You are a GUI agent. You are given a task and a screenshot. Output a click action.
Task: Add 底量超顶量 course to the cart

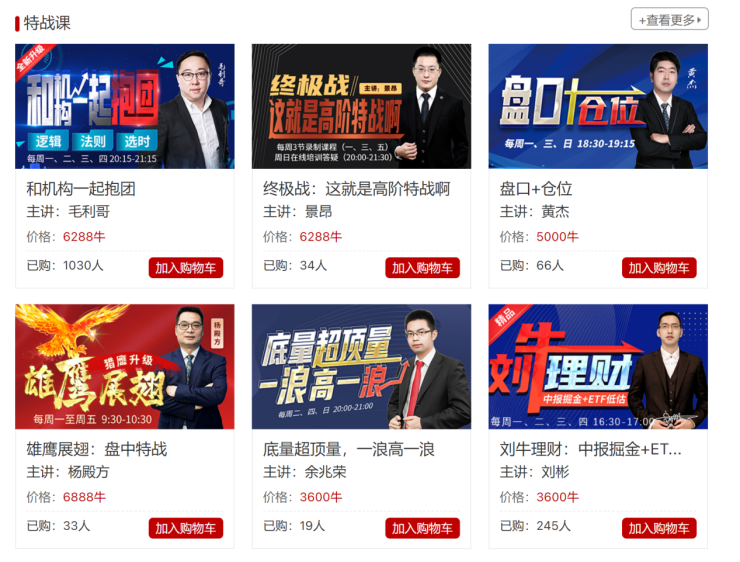click(422, 528)
